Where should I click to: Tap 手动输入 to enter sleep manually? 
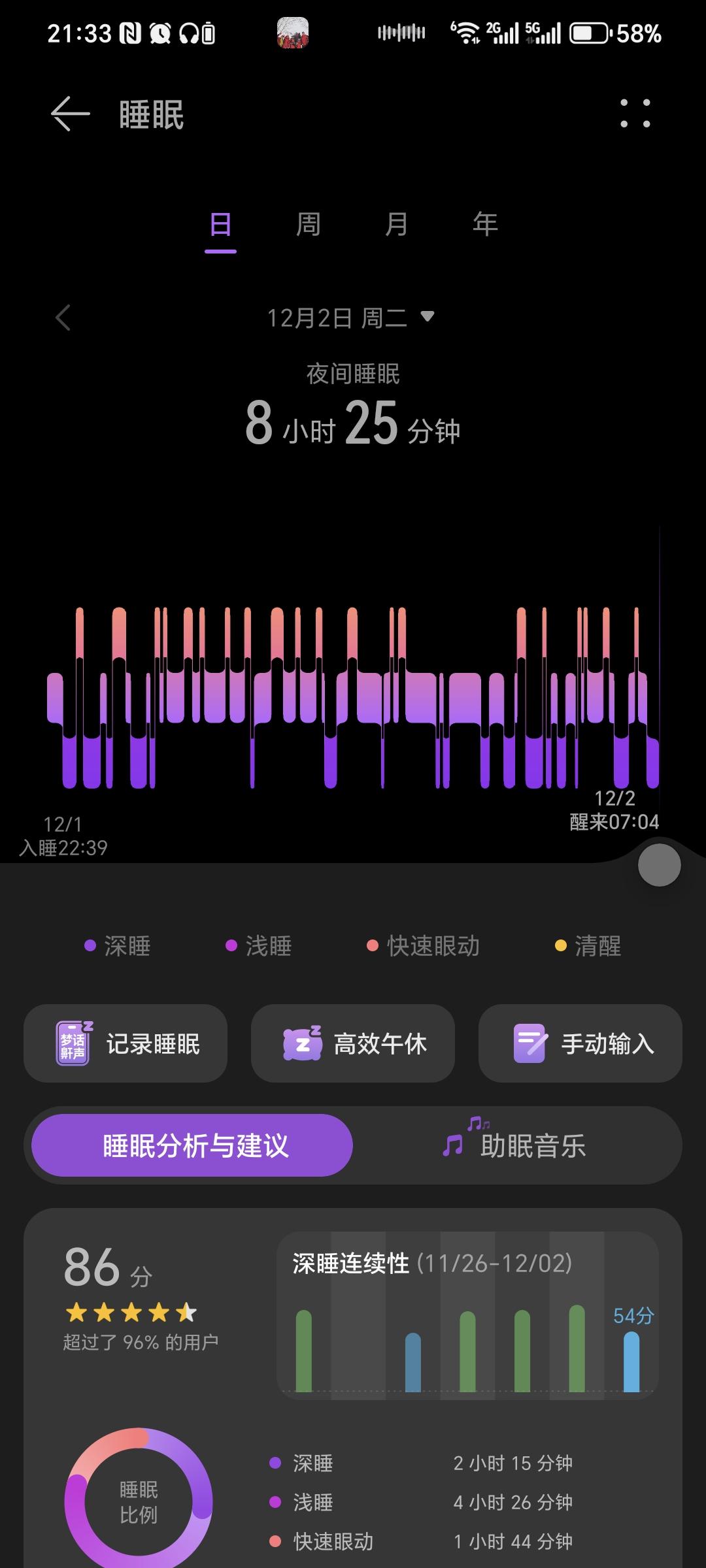[580, 1043]
